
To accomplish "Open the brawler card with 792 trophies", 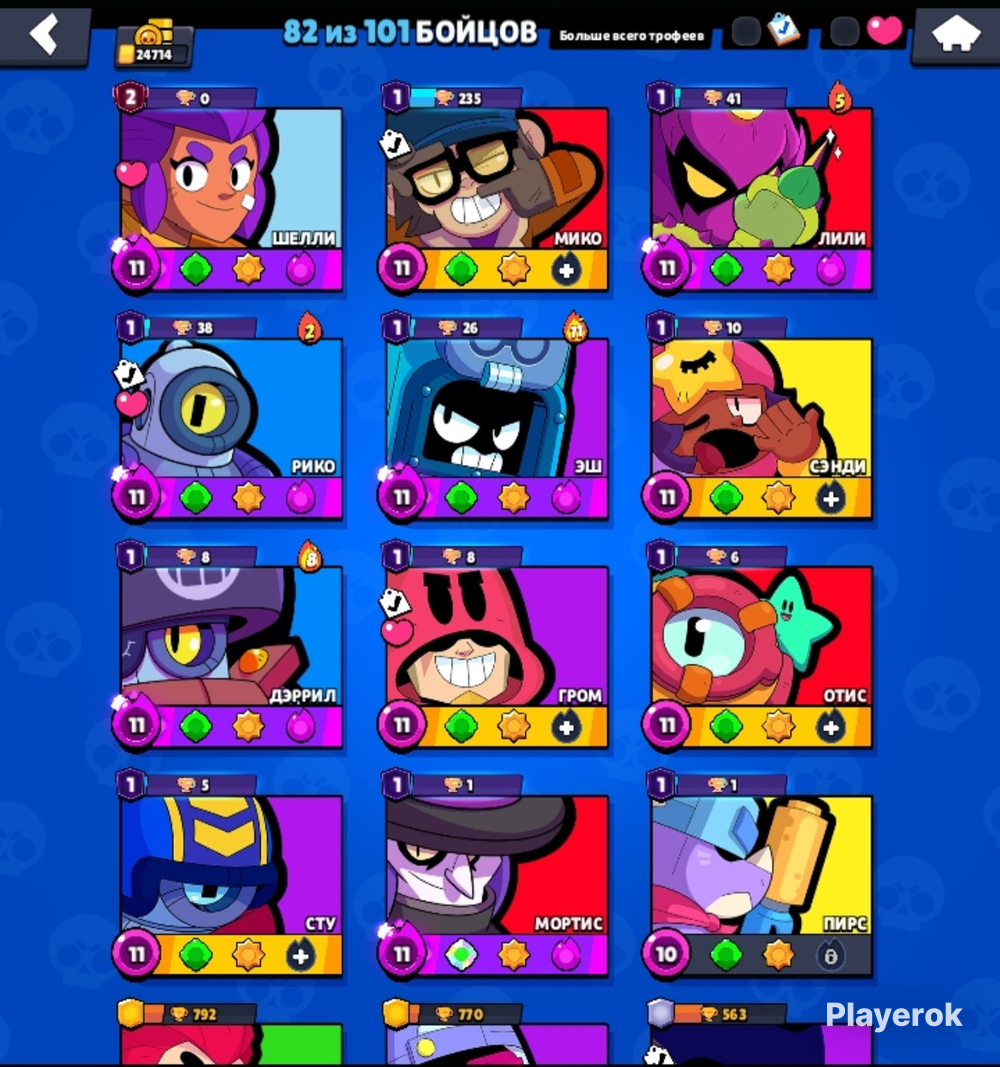I will click(x=230, y=1033).
